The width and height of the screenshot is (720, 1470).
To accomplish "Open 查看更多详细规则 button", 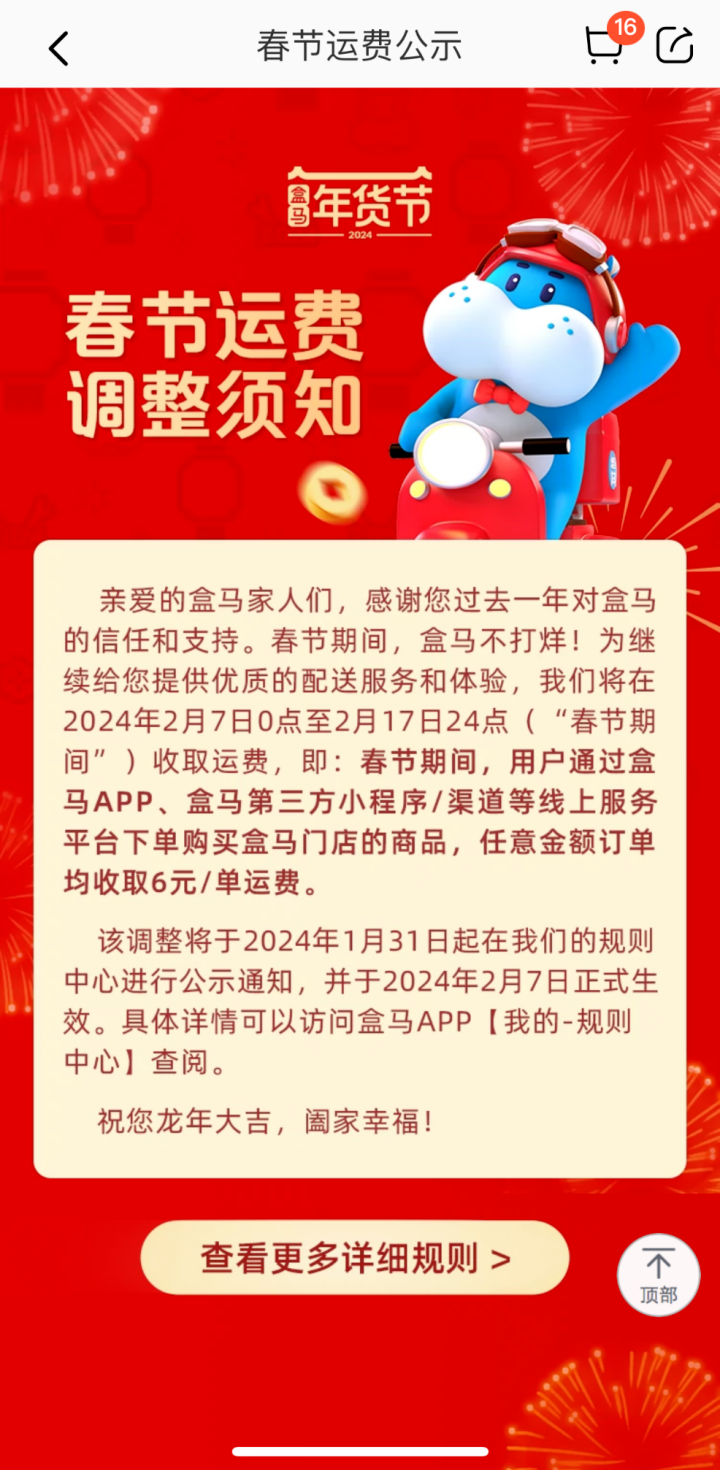I will click(x=355, y=1258).
